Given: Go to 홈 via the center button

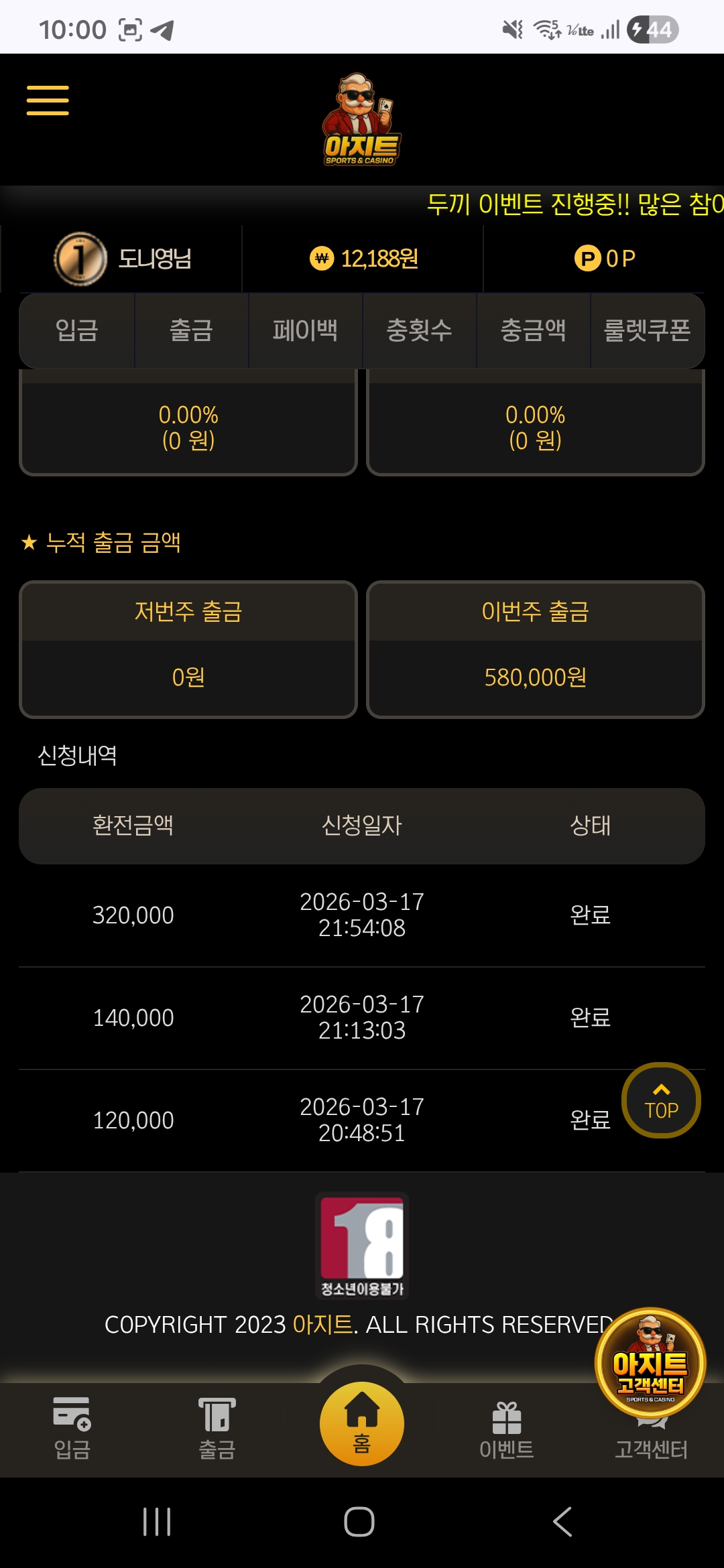Looking at the screenshot, I should [x=362, y=1423].
